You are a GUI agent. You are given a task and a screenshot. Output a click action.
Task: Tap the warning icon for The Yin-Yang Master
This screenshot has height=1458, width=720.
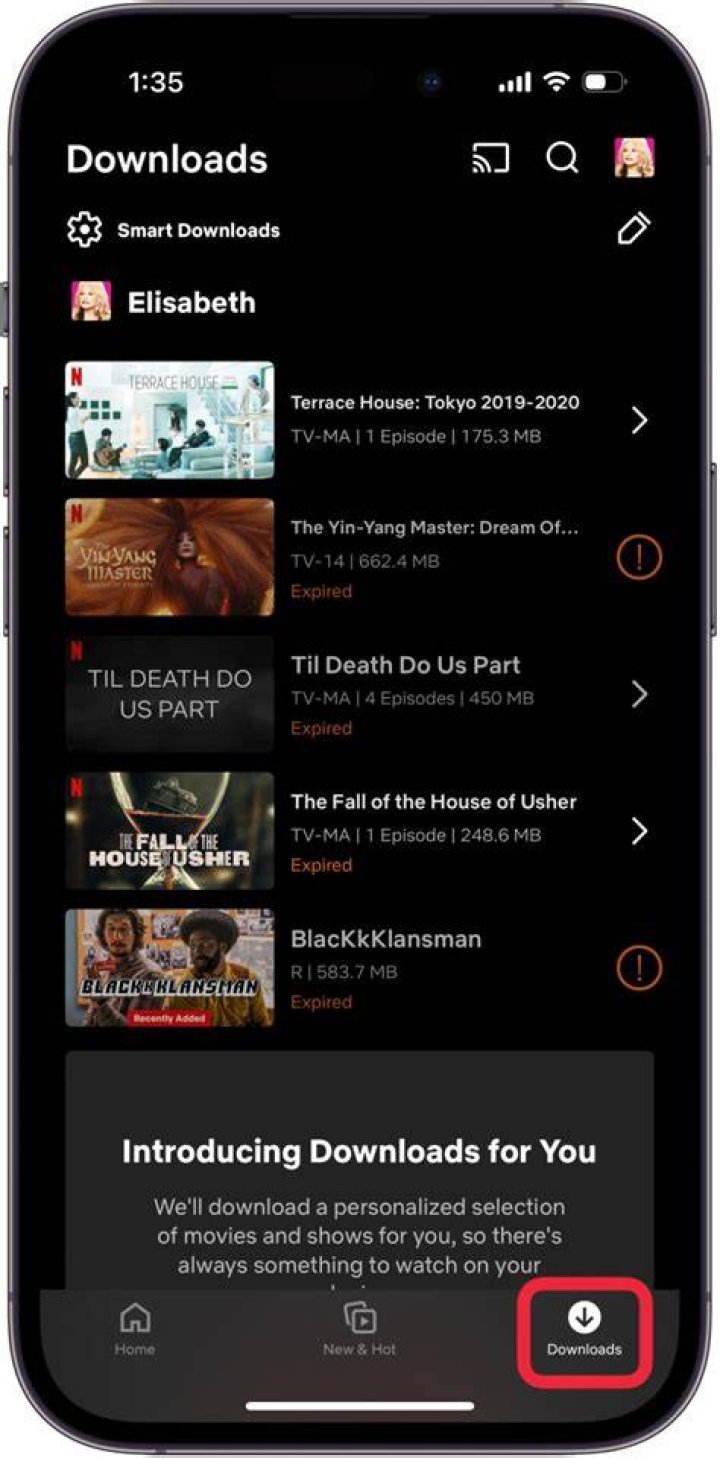pyautogui.click(x=639, y=557)
